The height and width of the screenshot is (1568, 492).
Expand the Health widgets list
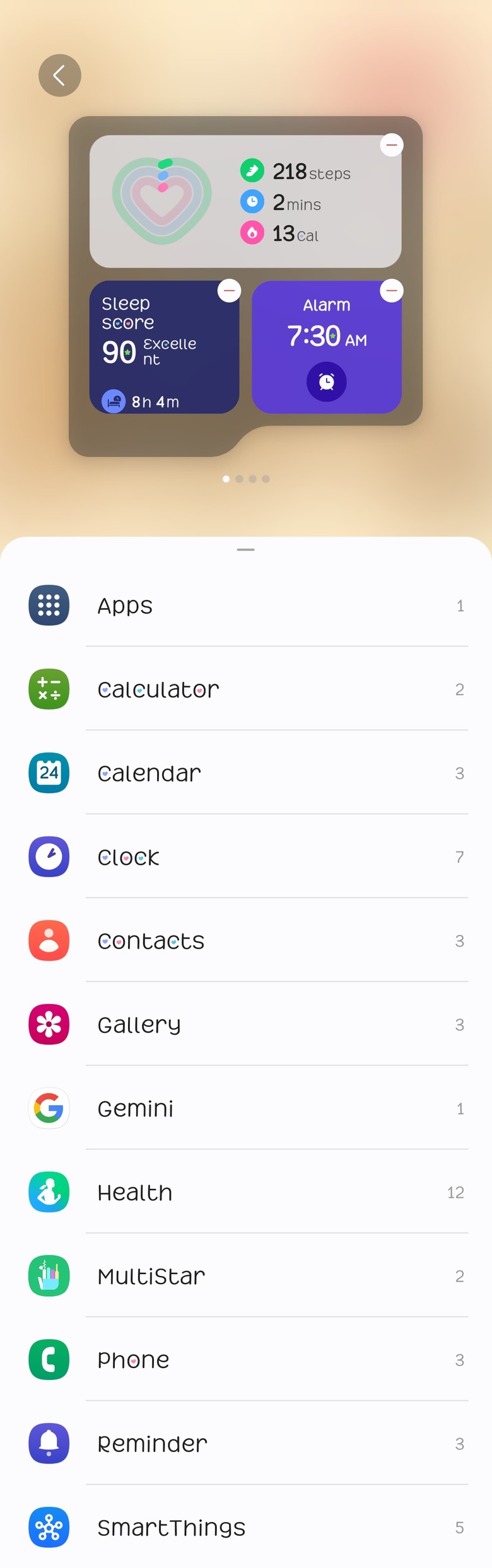coord(246,1193)
